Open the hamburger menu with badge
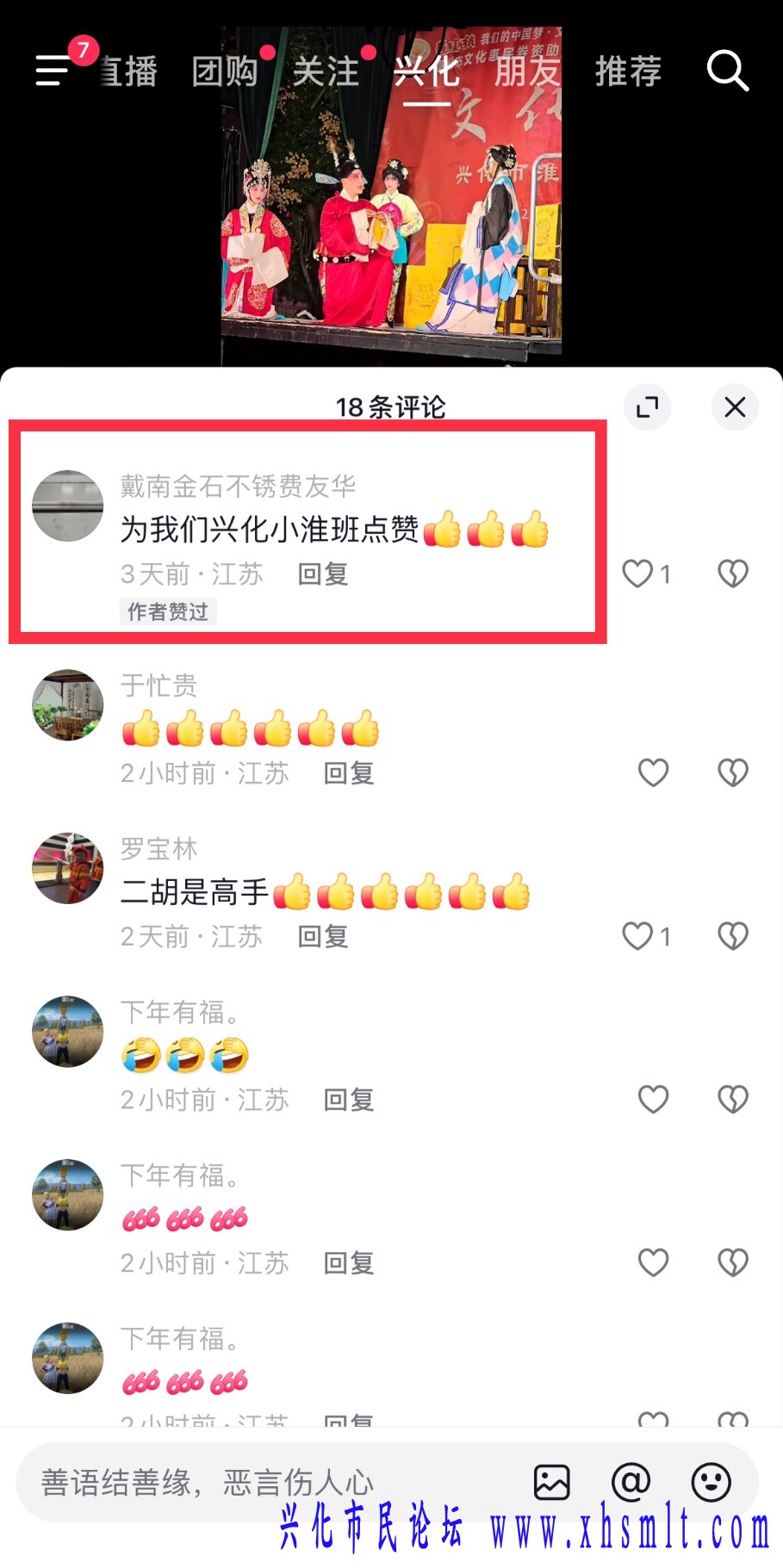Screen dimensions: 783x1568 point(53,70)
